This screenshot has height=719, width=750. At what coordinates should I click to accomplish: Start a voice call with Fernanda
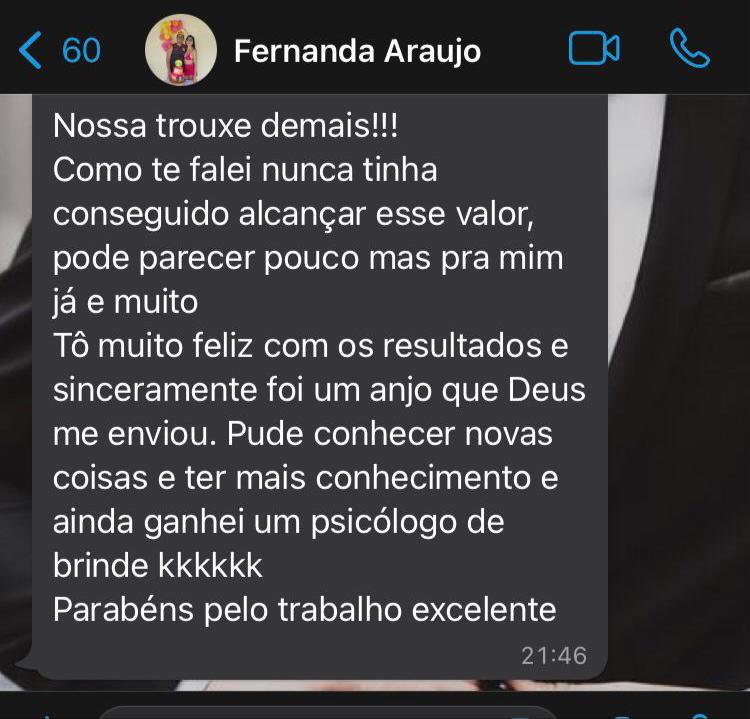[x=689, y=49]
